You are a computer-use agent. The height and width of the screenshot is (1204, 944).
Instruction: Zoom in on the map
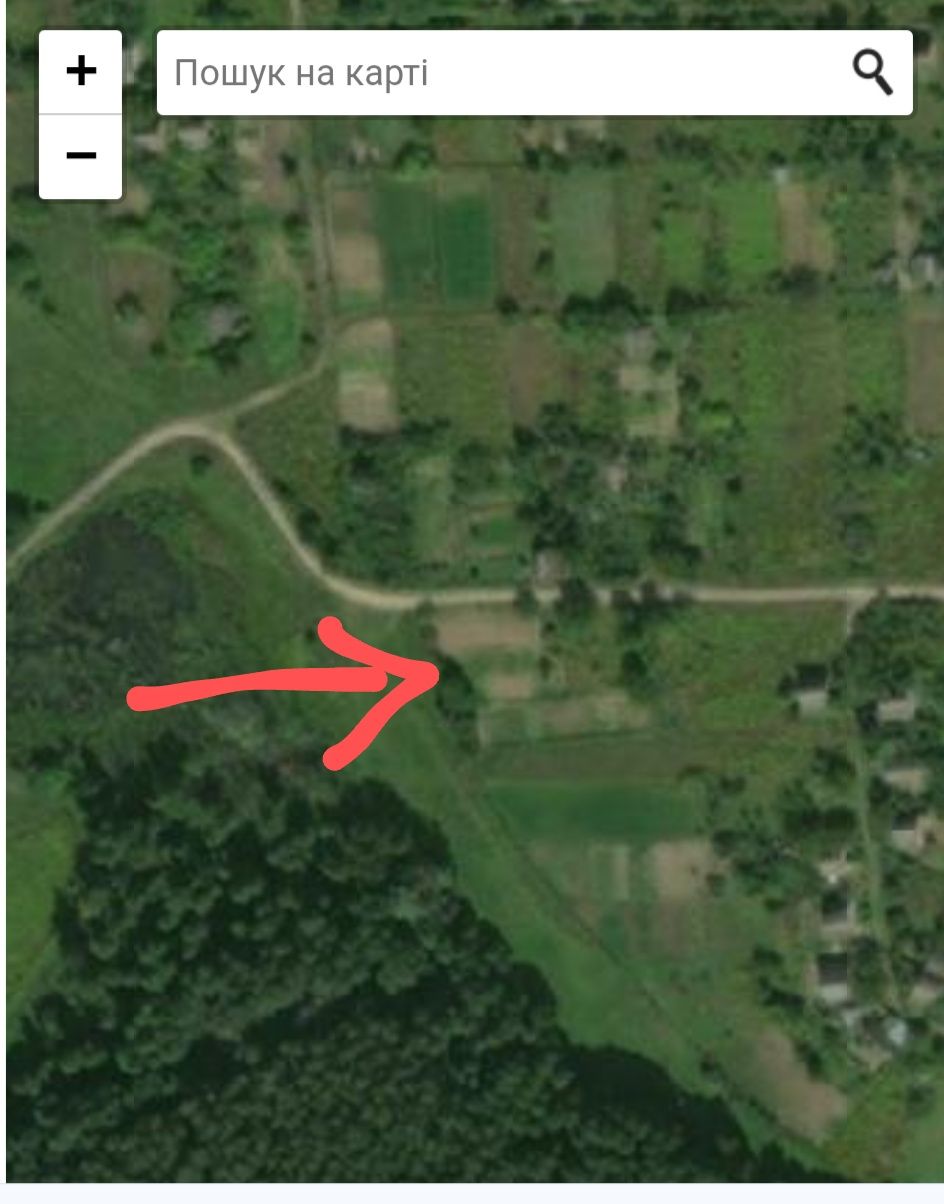click(x=81, y=72)
